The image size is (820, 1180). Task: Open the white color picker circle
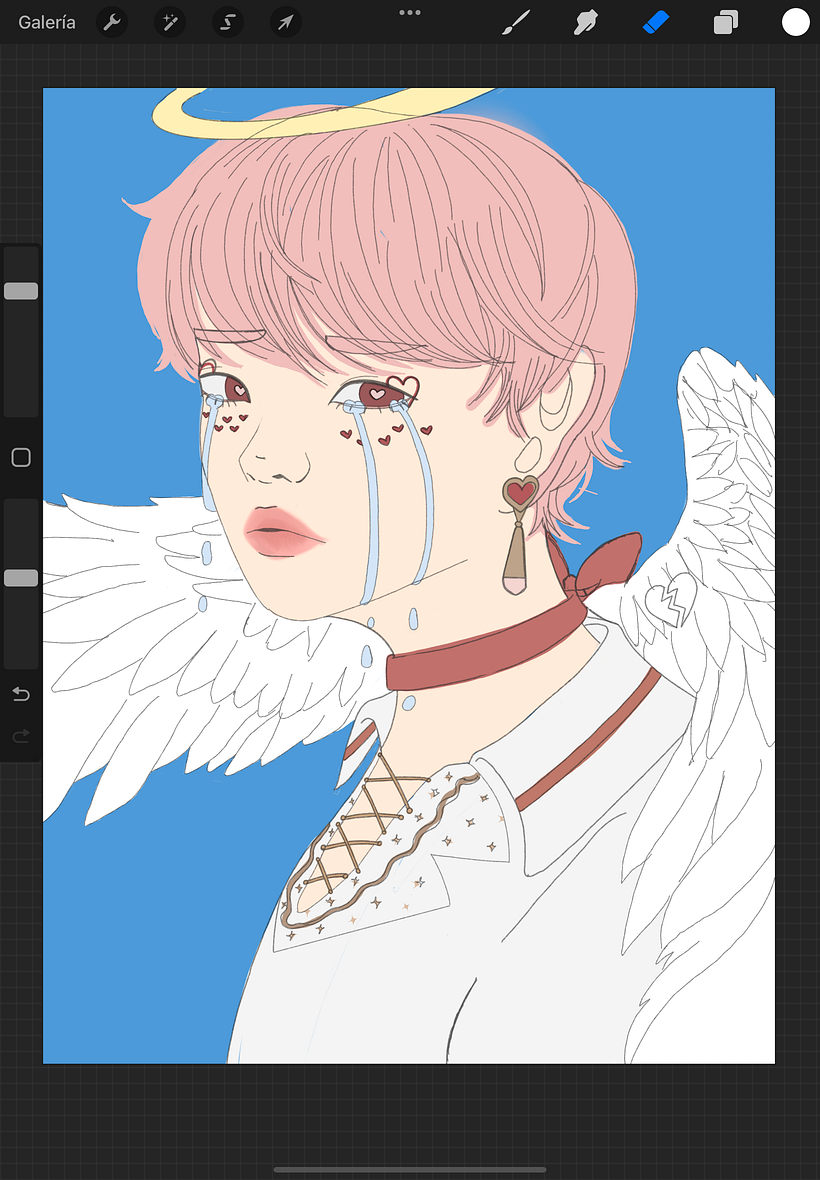point(795,22)
